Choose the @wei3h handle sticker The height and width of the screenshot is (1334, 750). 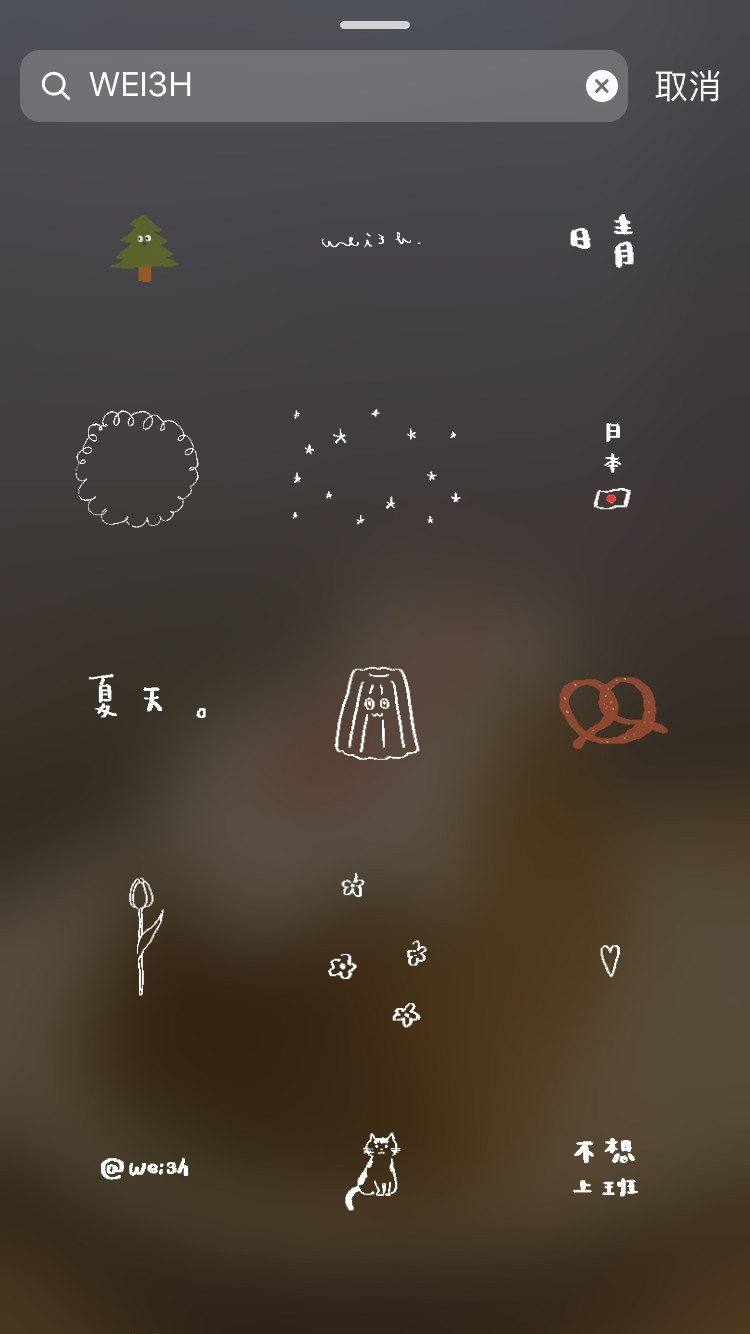(145, 1167)
